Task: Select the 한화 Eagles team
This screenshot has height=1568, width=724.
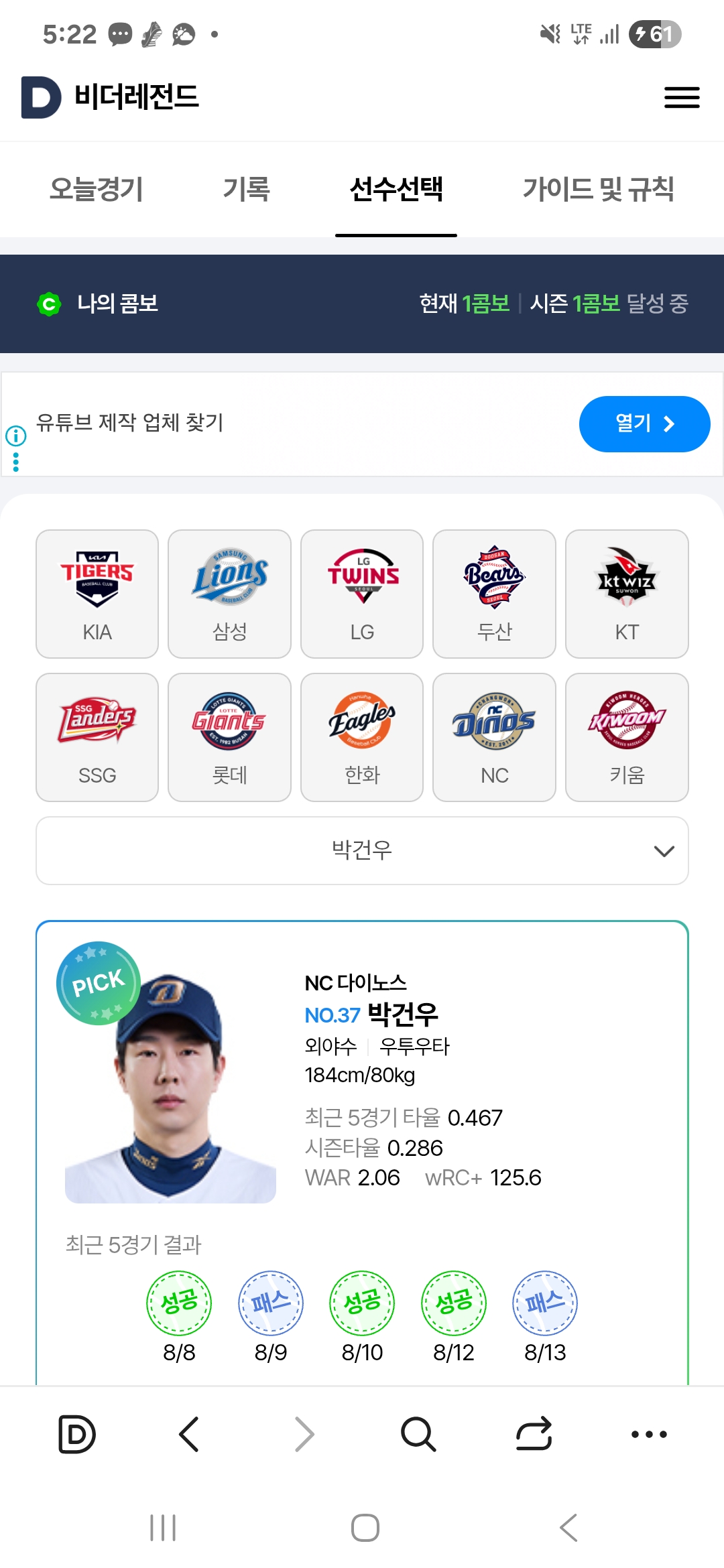Action: tap(362, 737)
